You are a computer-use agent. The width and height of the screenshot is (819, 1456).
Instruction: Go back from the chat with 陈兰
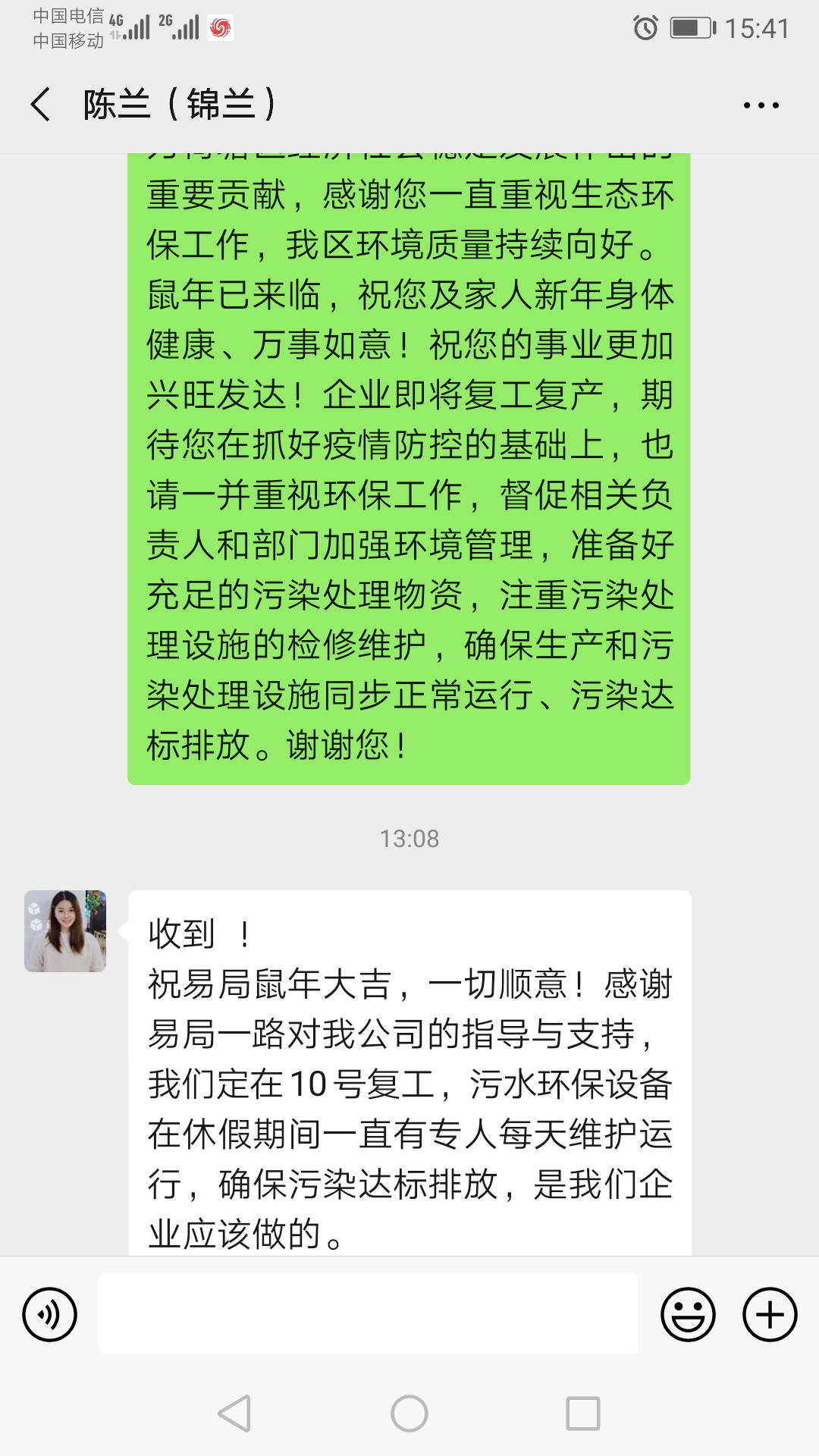pyautogui.click(x=41, y=105)
